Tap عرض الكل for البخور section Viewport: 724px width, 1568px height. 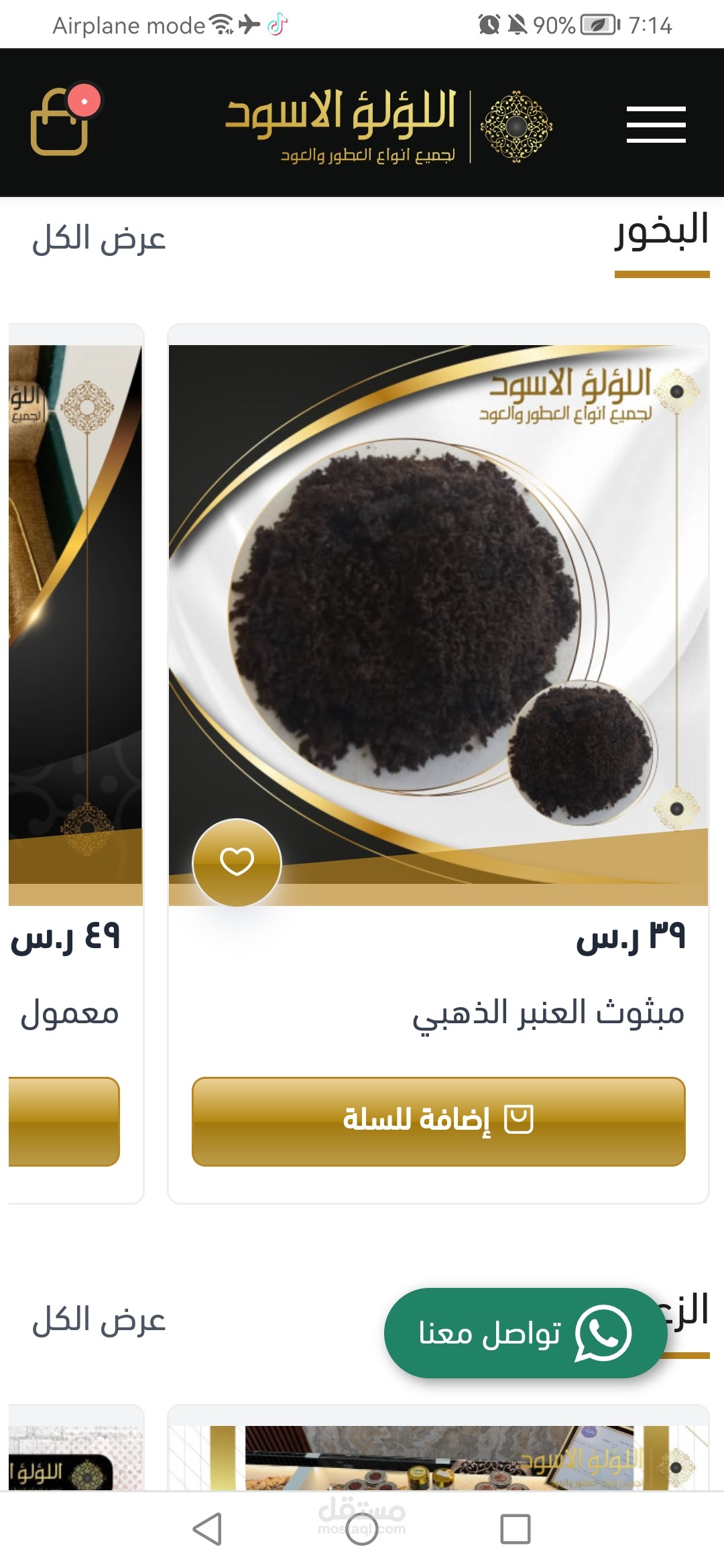pyautogui.click(x=99, y=239)
